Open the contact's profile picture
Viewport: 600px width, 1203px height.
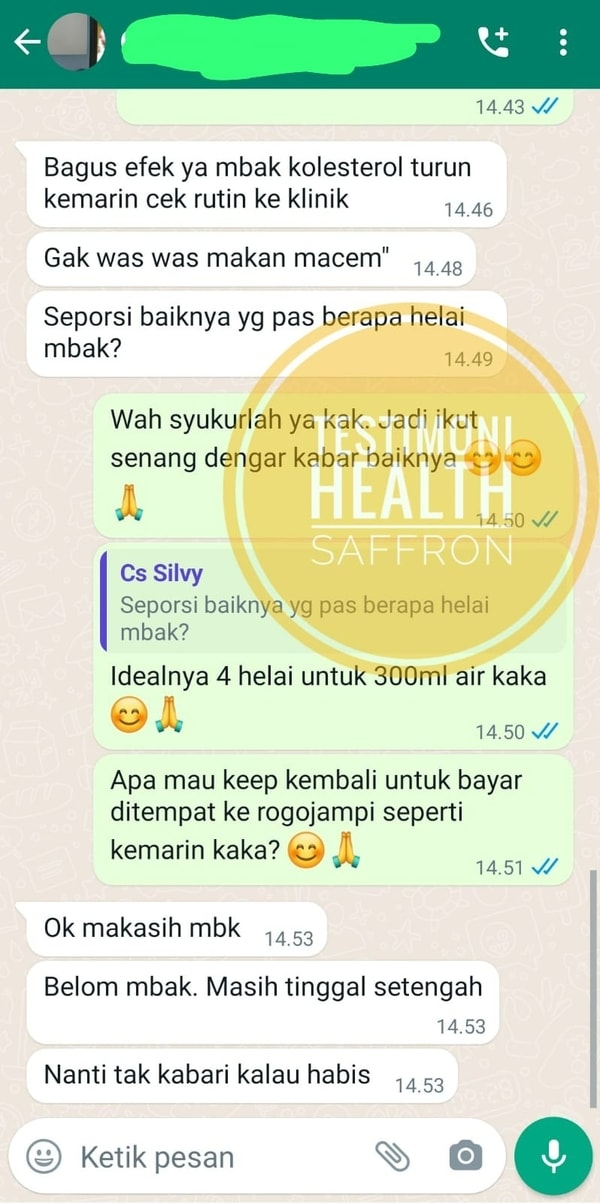click(x=80, y=42)
